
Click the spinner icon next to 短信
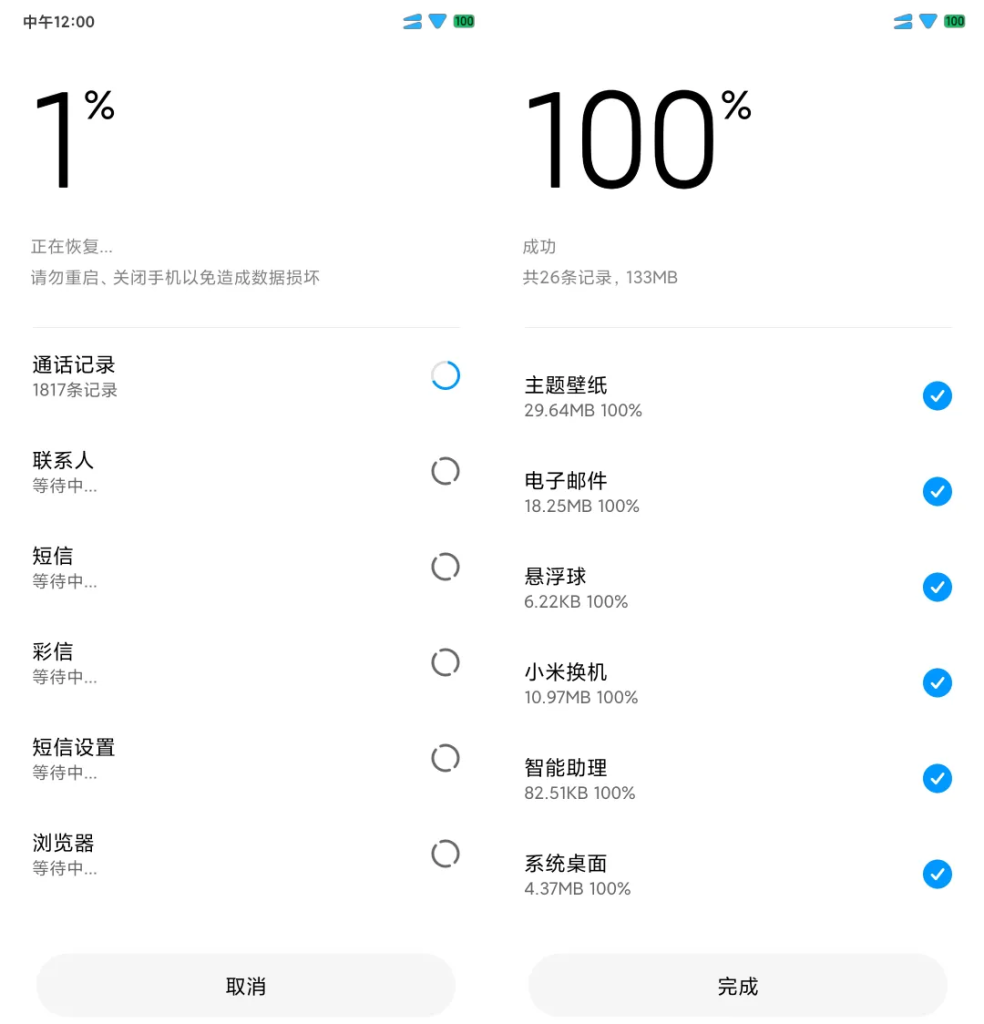click(445, 567)
